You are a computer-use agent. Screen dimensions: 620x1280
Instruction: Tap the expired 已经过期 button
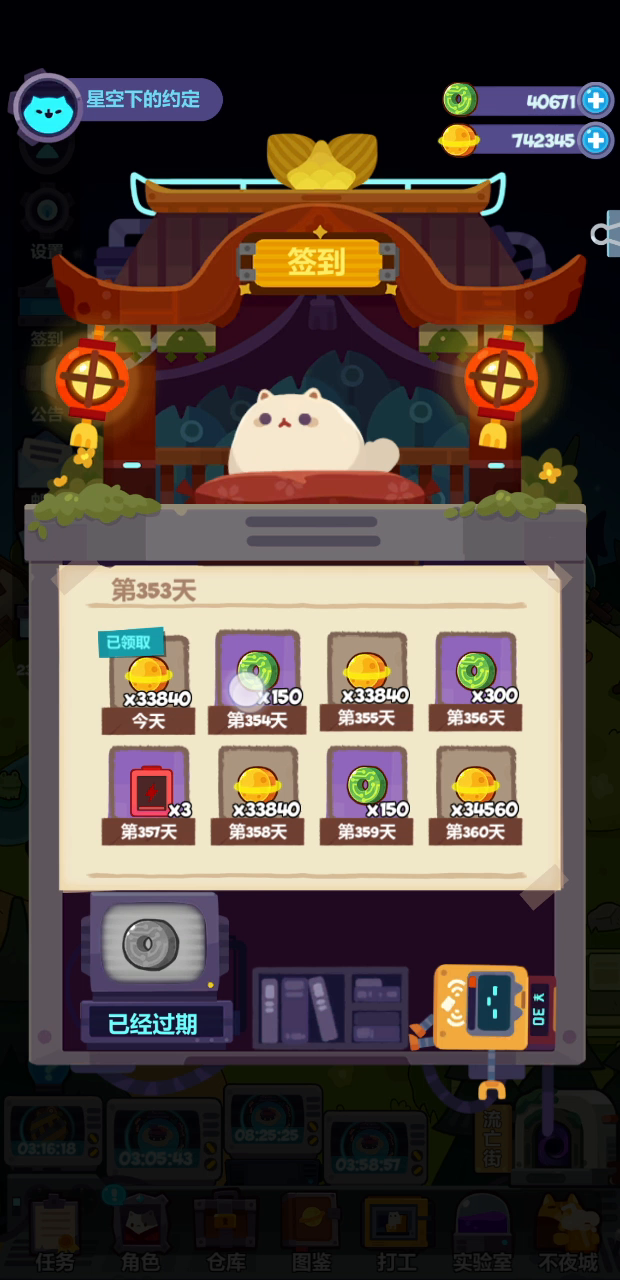click(x=153, y=1023)
